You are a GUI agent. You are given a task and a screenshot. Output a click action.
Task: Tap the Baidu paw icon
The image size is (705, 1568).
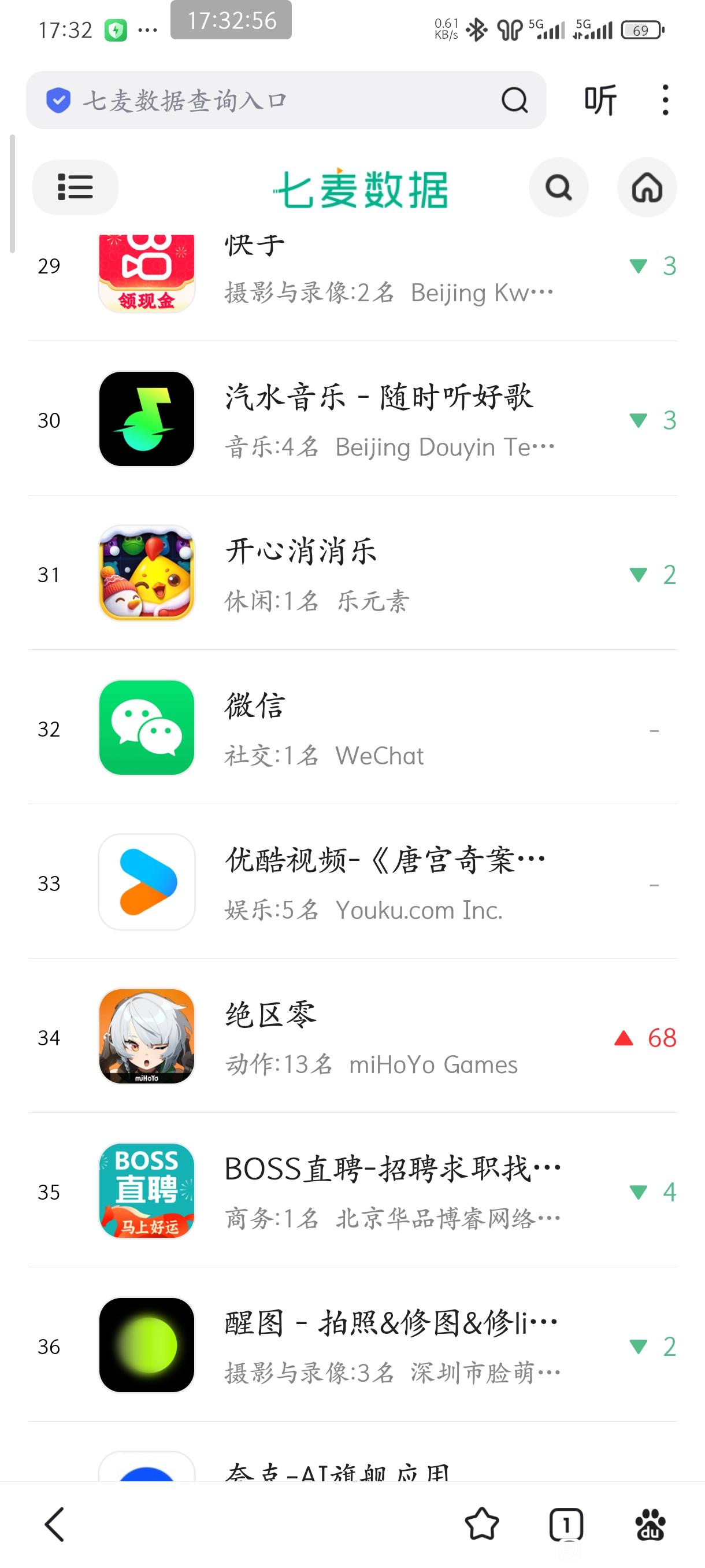point(650,1524)
